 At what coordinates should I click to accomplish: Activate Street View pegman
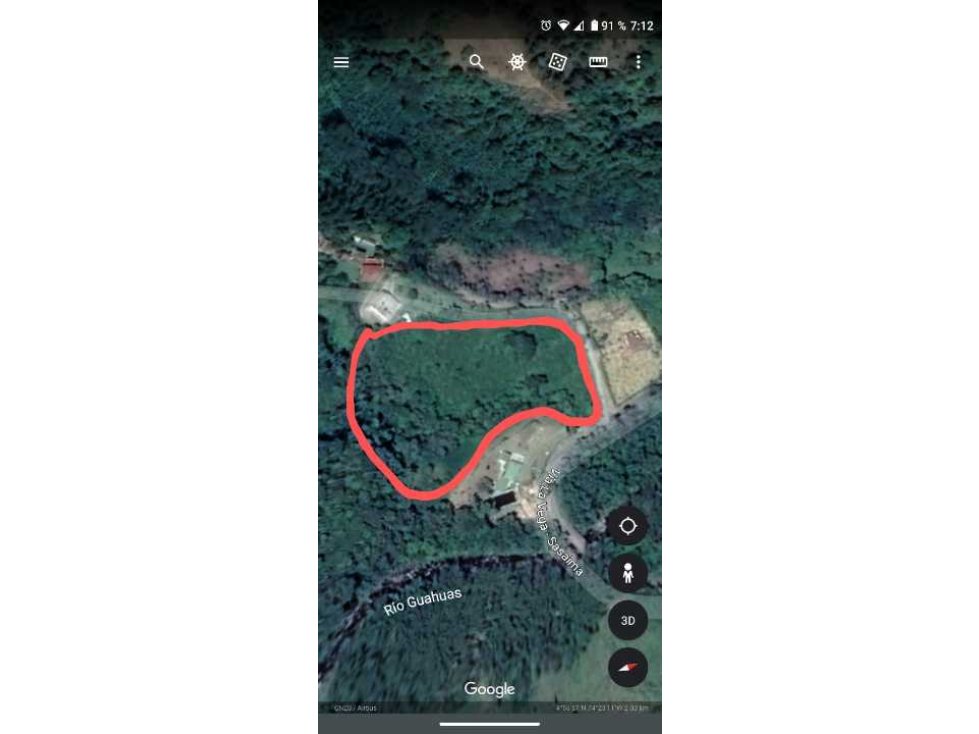point(628,574)
